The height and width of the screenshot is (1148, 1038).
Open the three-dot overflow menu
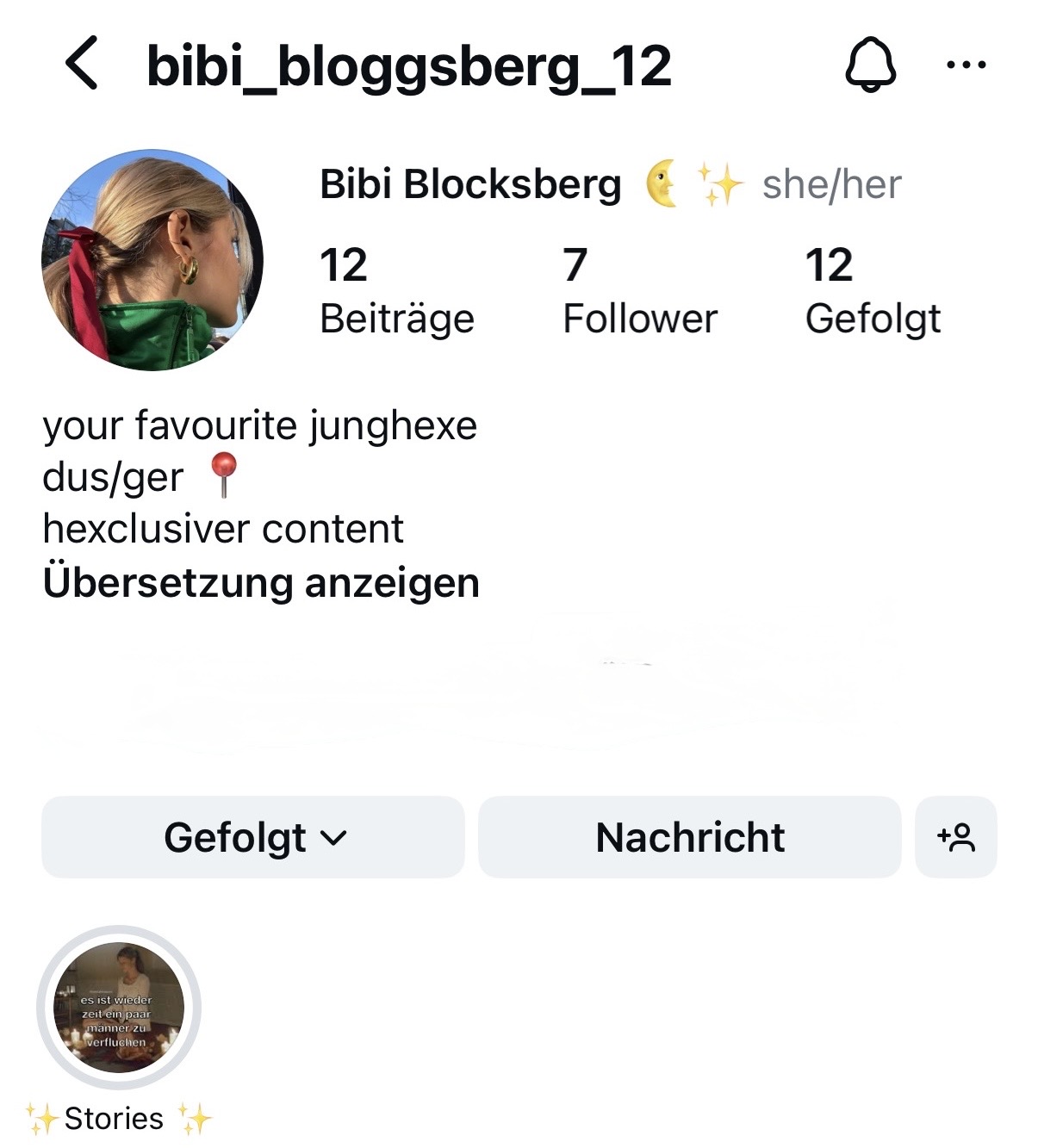coord(966,65)
